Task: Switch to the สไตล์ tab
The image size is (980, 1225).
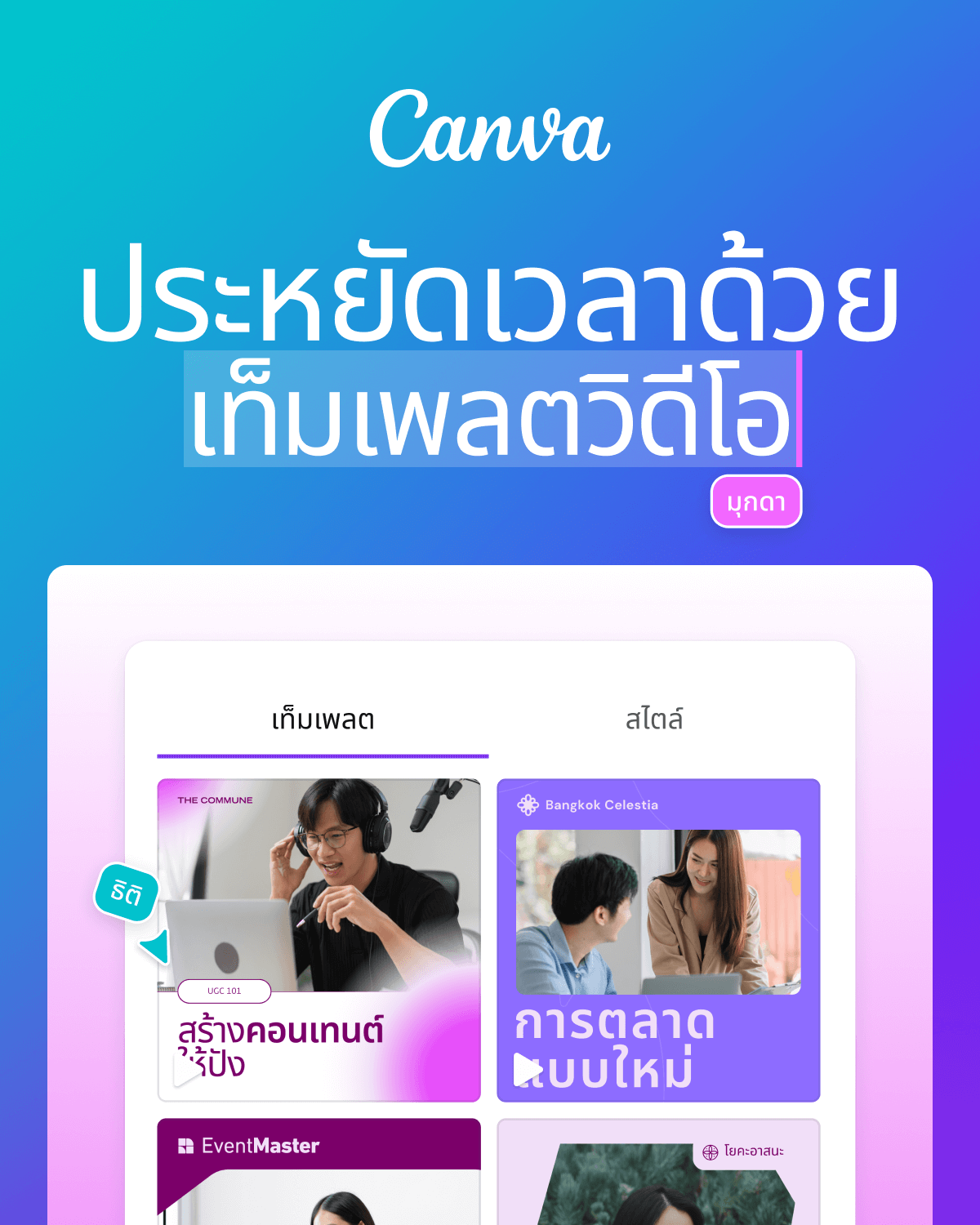Action: pos(653,719)
